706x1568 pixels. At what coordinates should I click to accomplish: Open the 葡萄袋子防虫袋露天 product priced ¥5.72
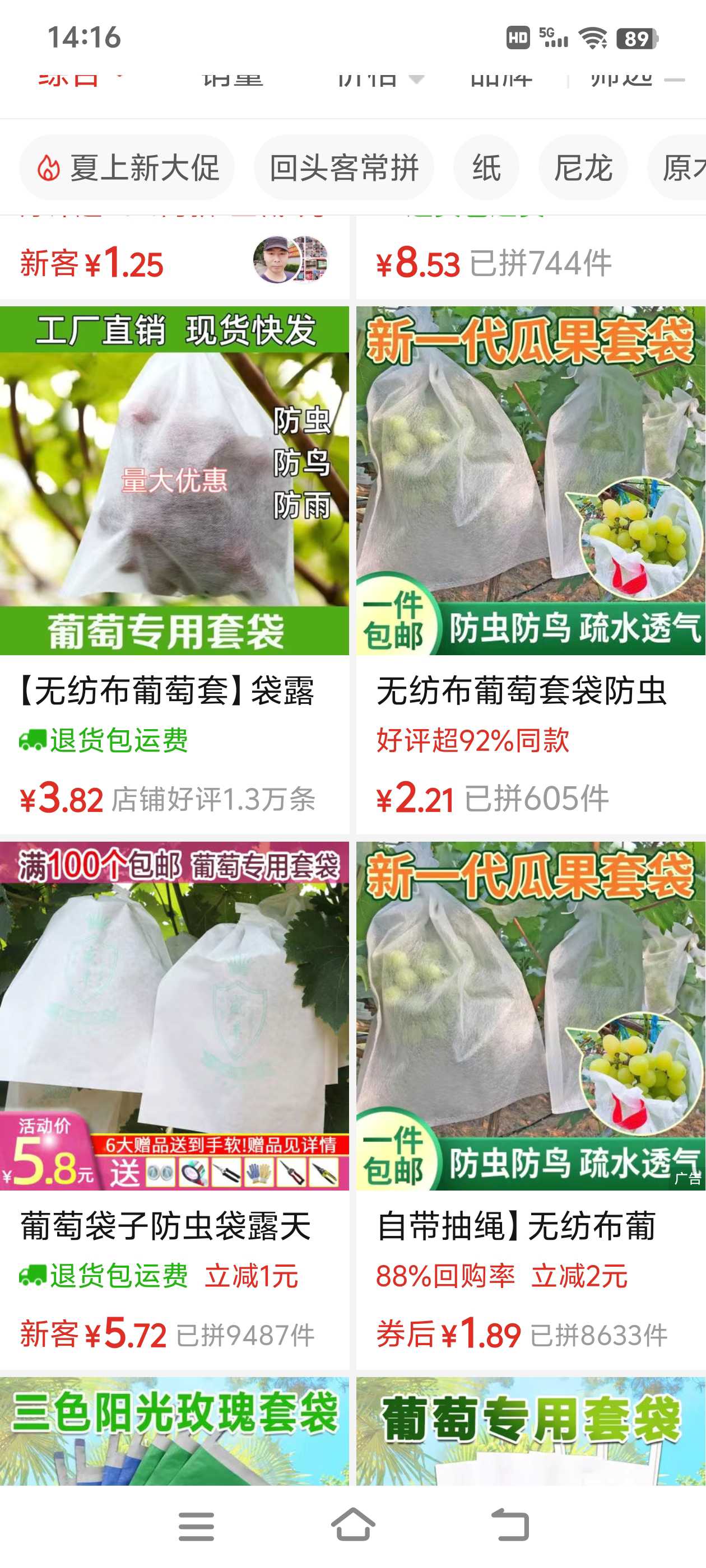[174, 1105]
